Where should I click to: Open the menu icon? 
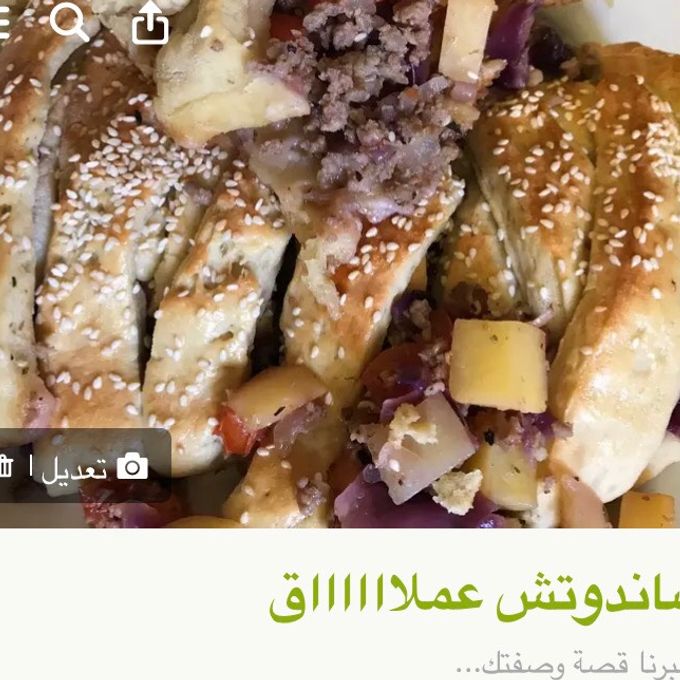5,23
